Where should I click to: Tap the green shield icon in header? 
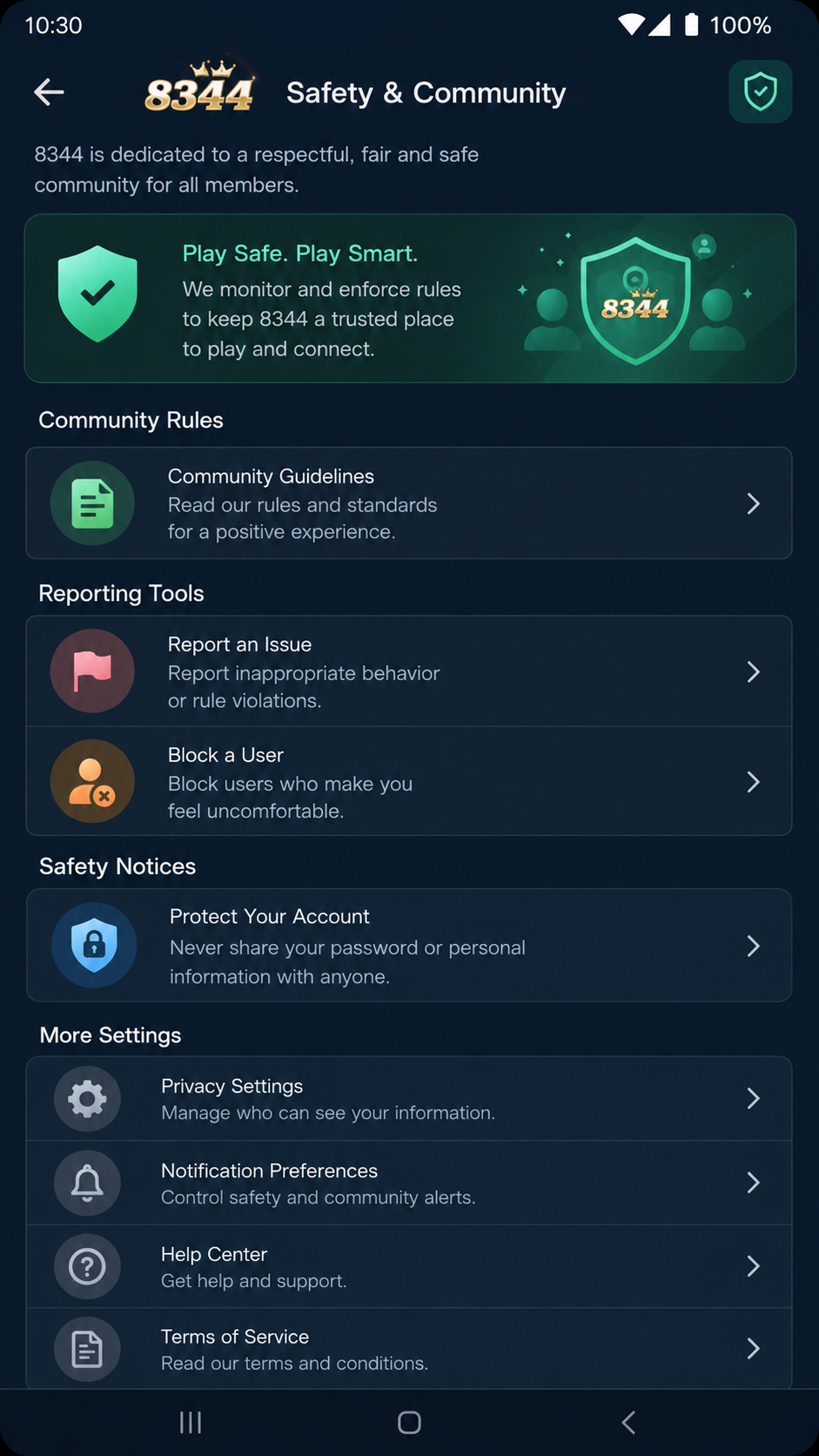pos(760,91)
